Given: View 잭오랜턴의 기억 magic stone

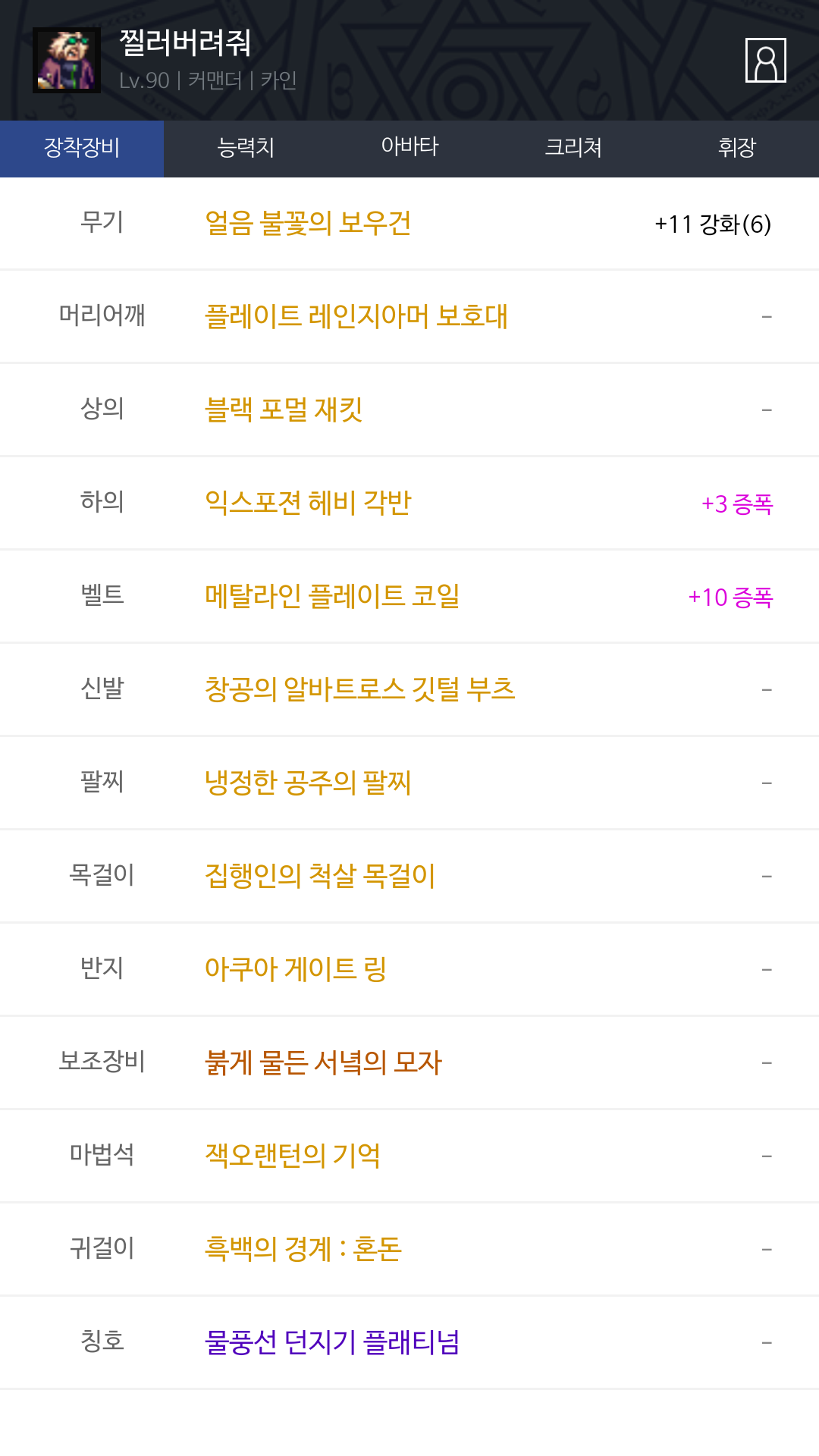Looking at the screenshot, I should pos(293,1156).
